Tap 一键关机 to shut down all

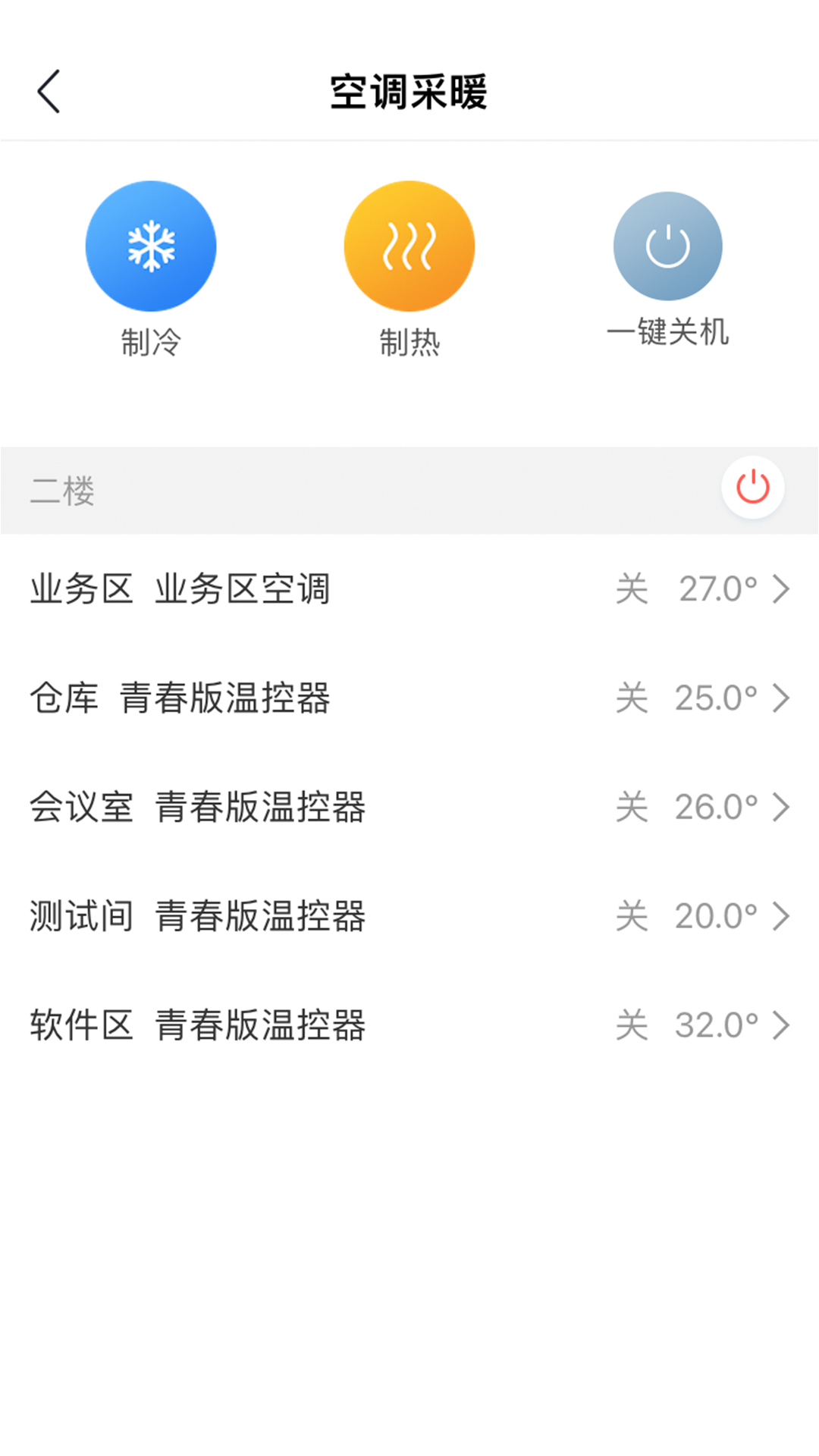click(667, 246)
